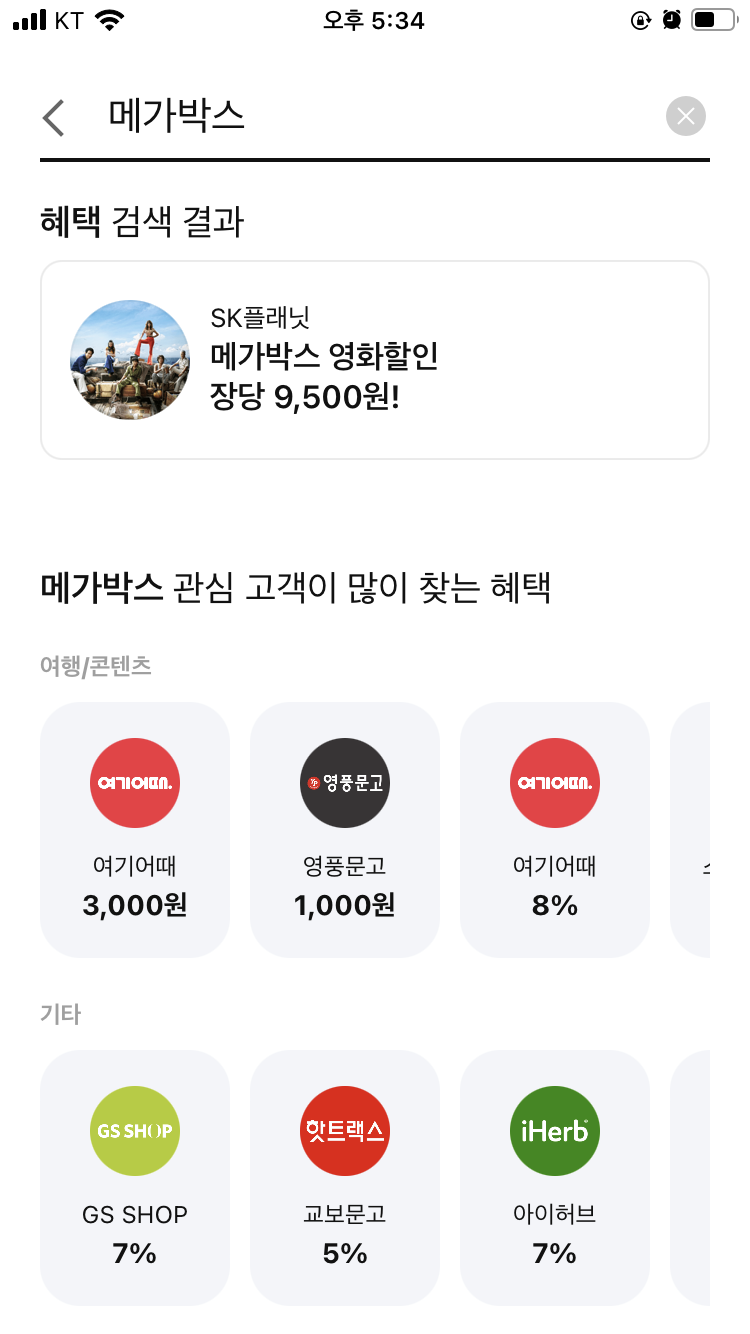
Task: Select the 영풍문고 circular logo
Action: pos(345,783)
